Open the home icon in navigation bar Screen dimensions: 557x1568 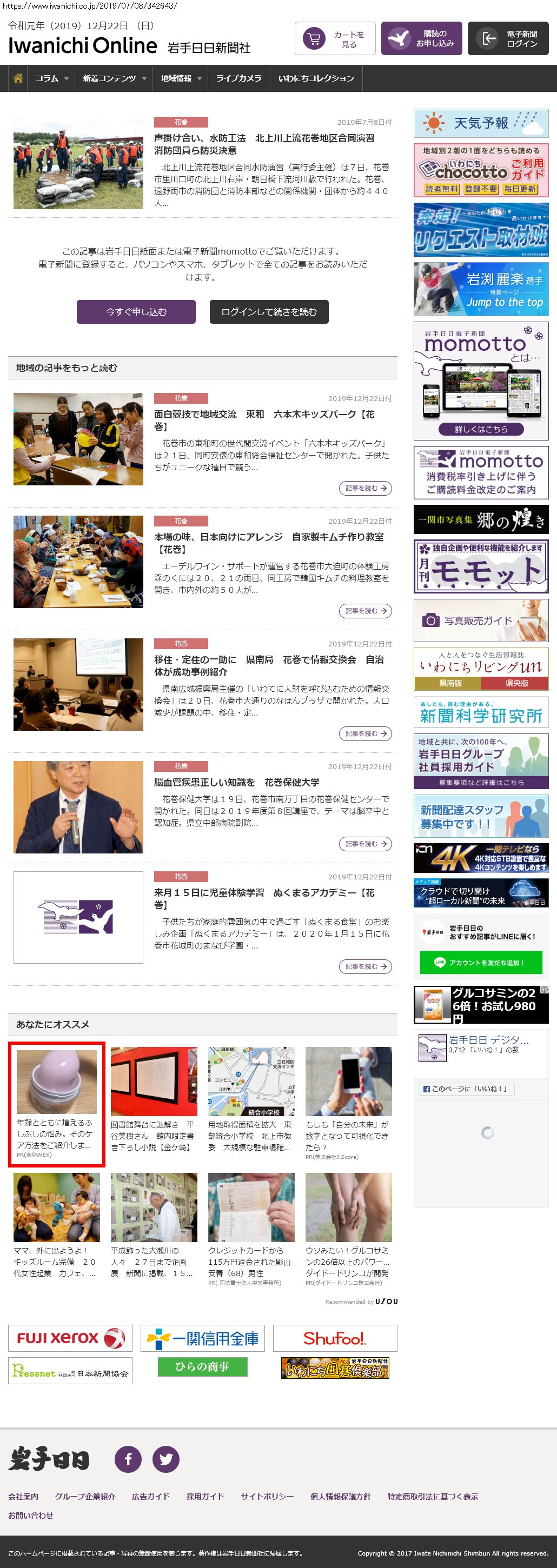[18, 78]
